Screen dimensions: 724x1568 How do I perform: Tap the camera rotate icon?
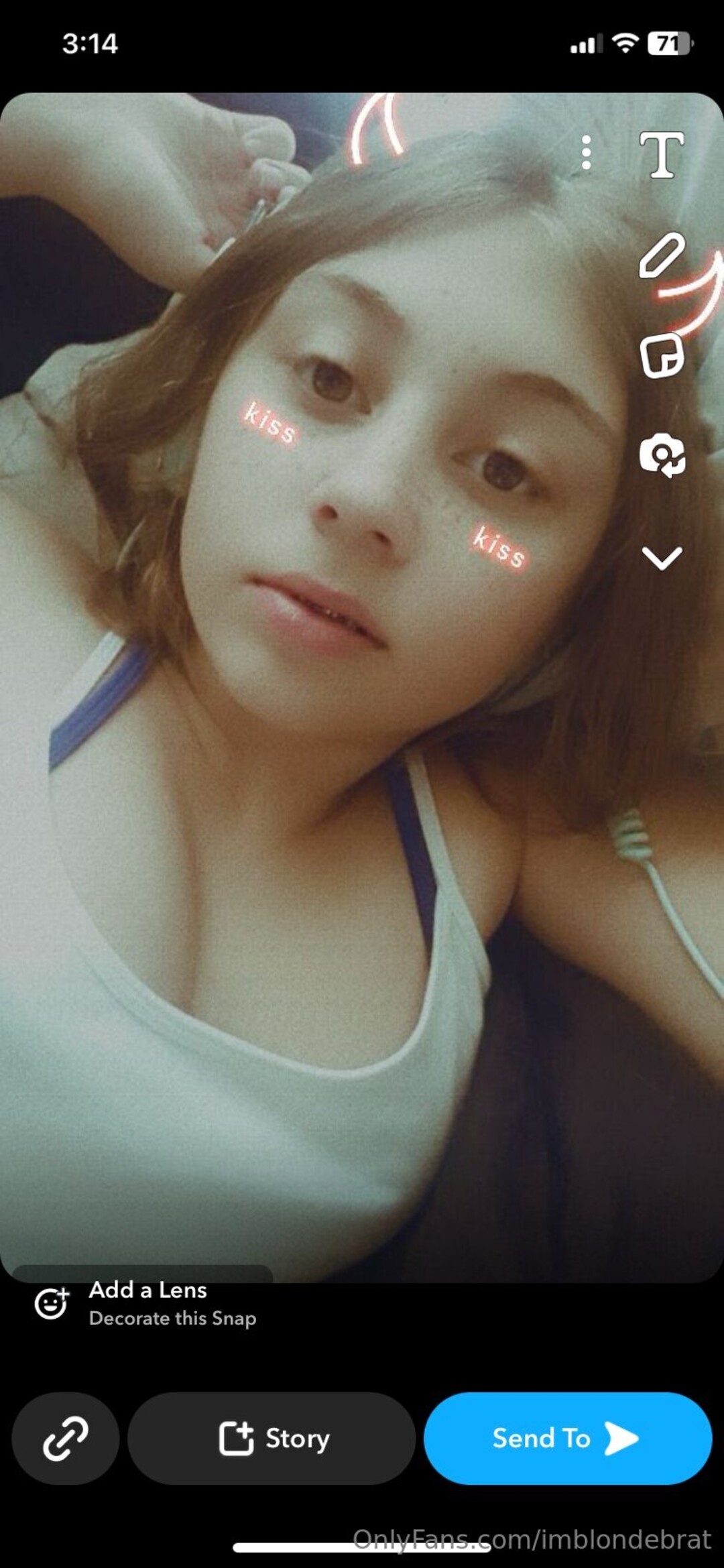tap(662, 456)
